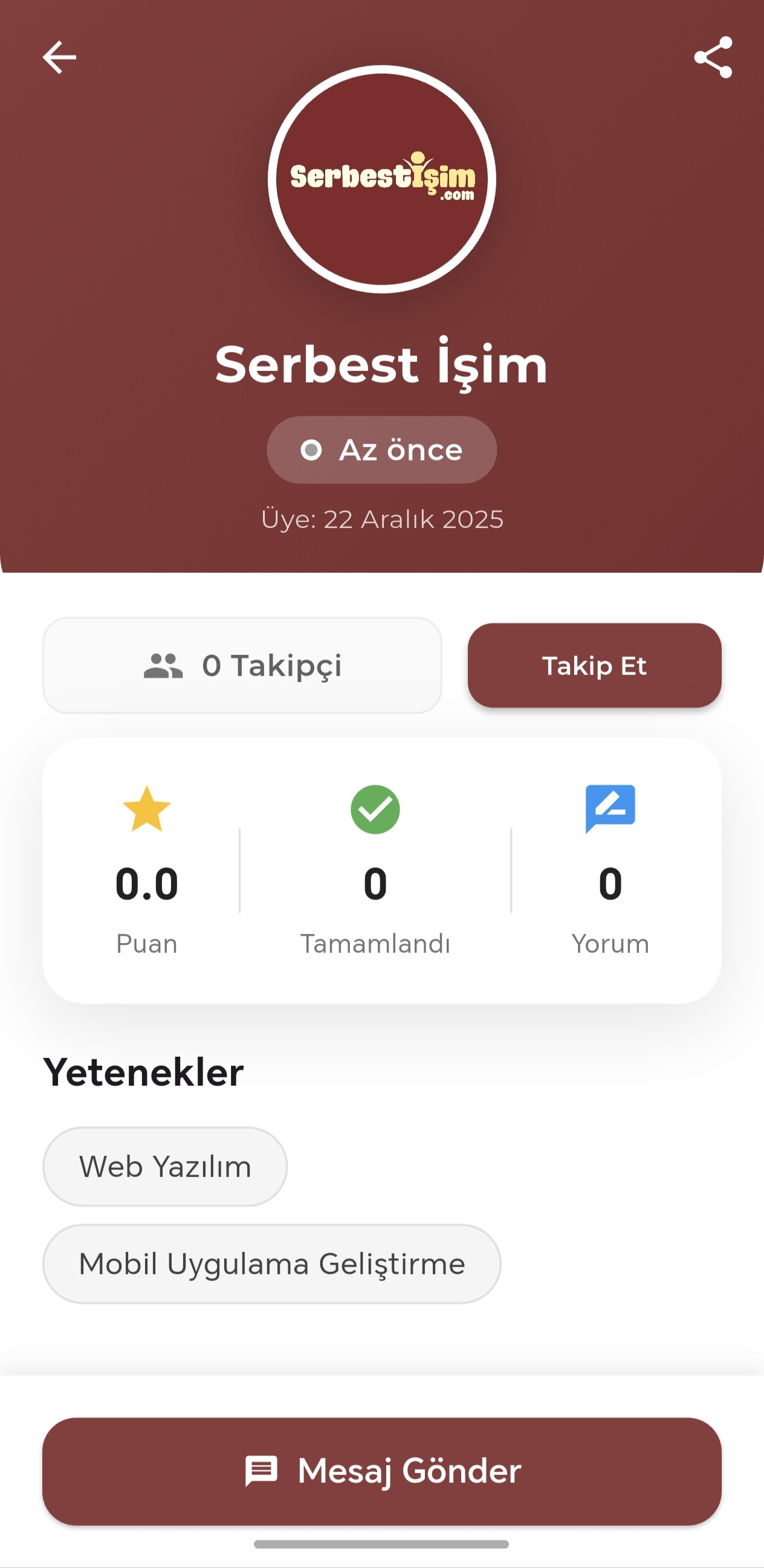Open the 0 Takipçi followers list
Viewport: 764px width, 1568px height.
pyautogui.click(x=242, y=665)
